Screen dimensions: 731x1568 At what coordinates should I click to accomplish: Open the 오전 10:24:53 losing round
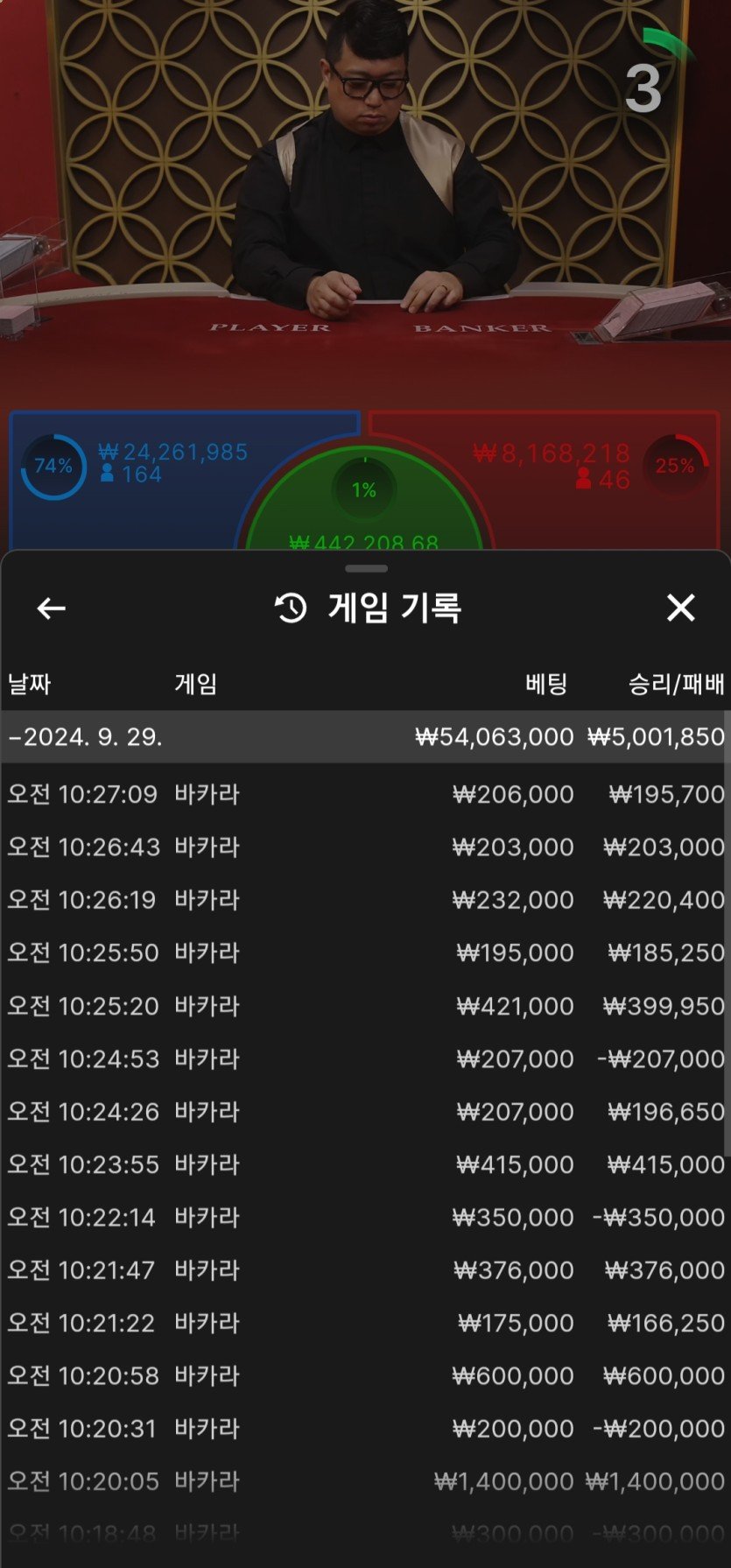[x=365, y=1058]
